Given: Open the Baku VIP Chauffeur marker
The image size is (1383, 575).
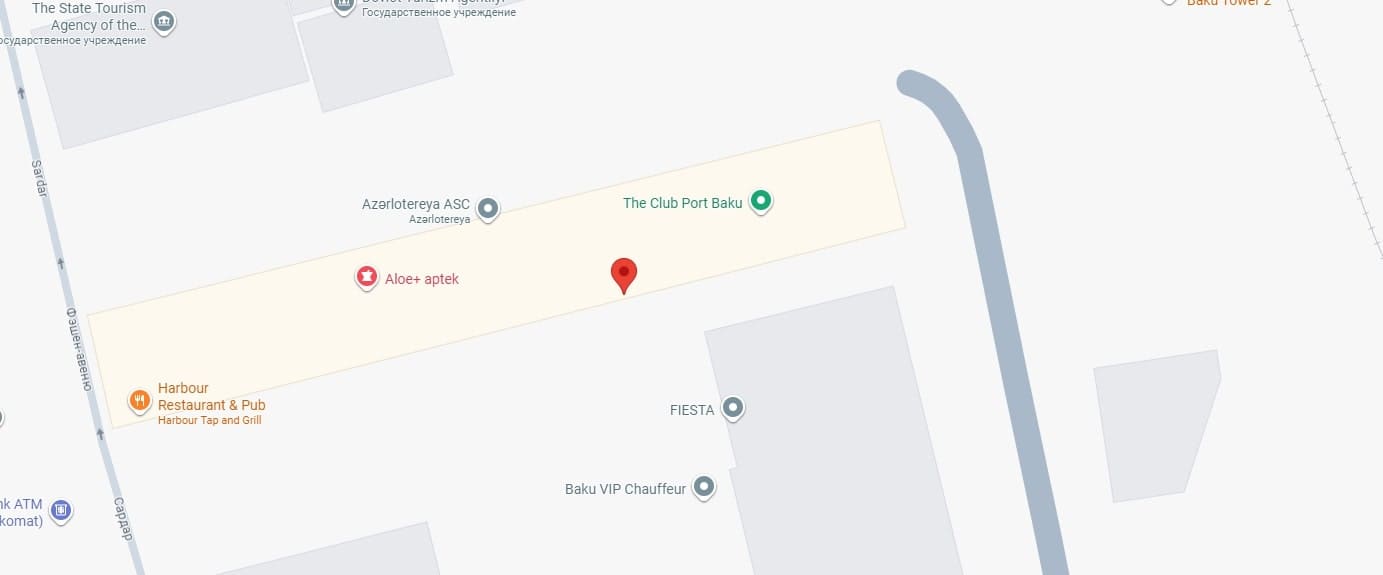Looking at the screenshot, I should click(705, 488).
